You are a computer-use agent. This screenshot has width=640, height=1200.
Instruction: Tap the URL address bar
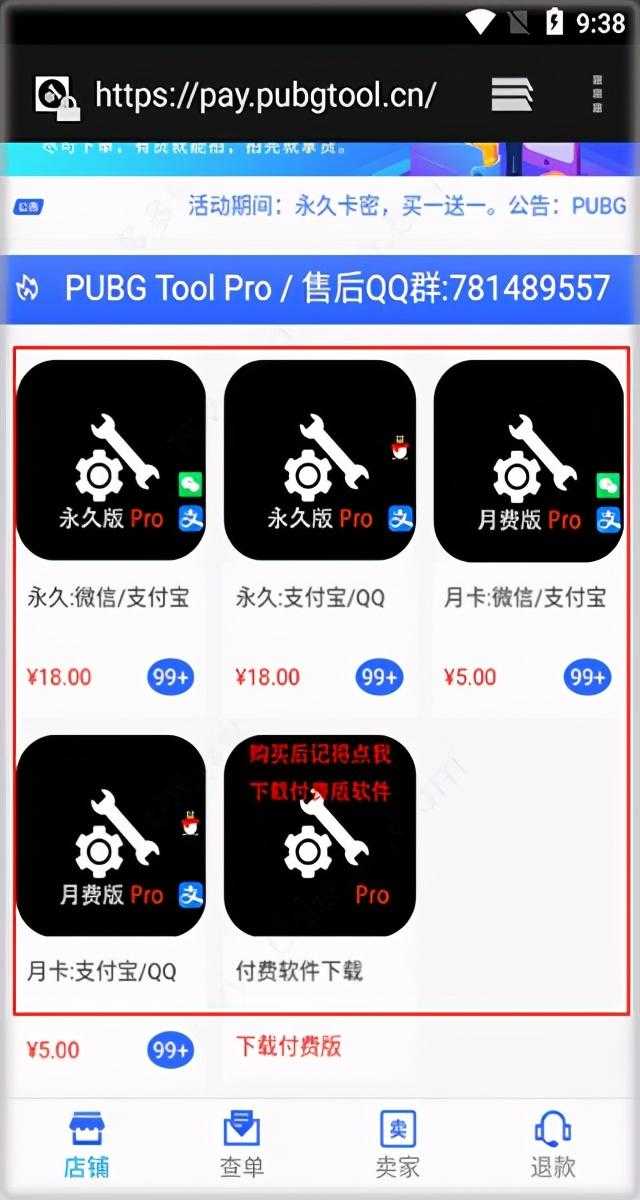pos(265,95)
